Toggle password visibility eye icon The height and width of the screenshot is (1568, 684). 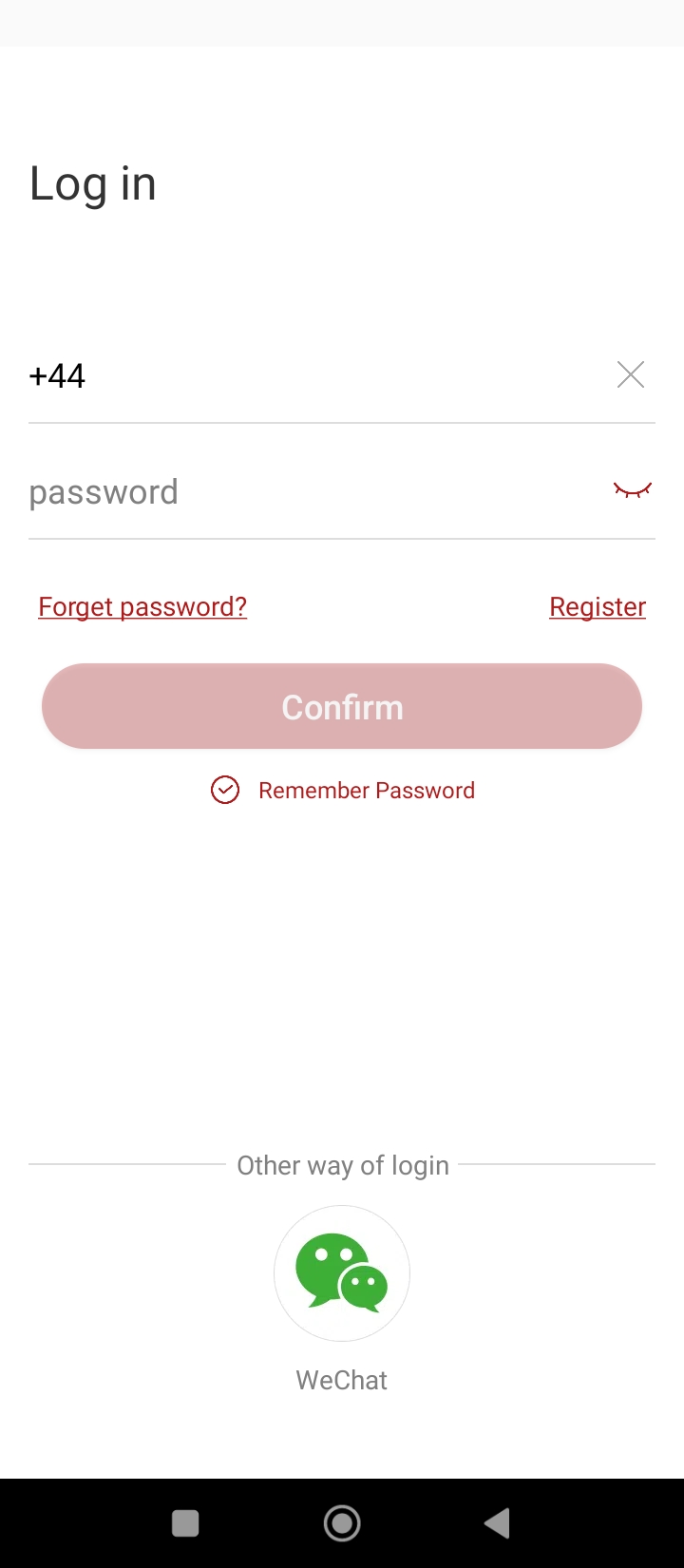(632, 490)
